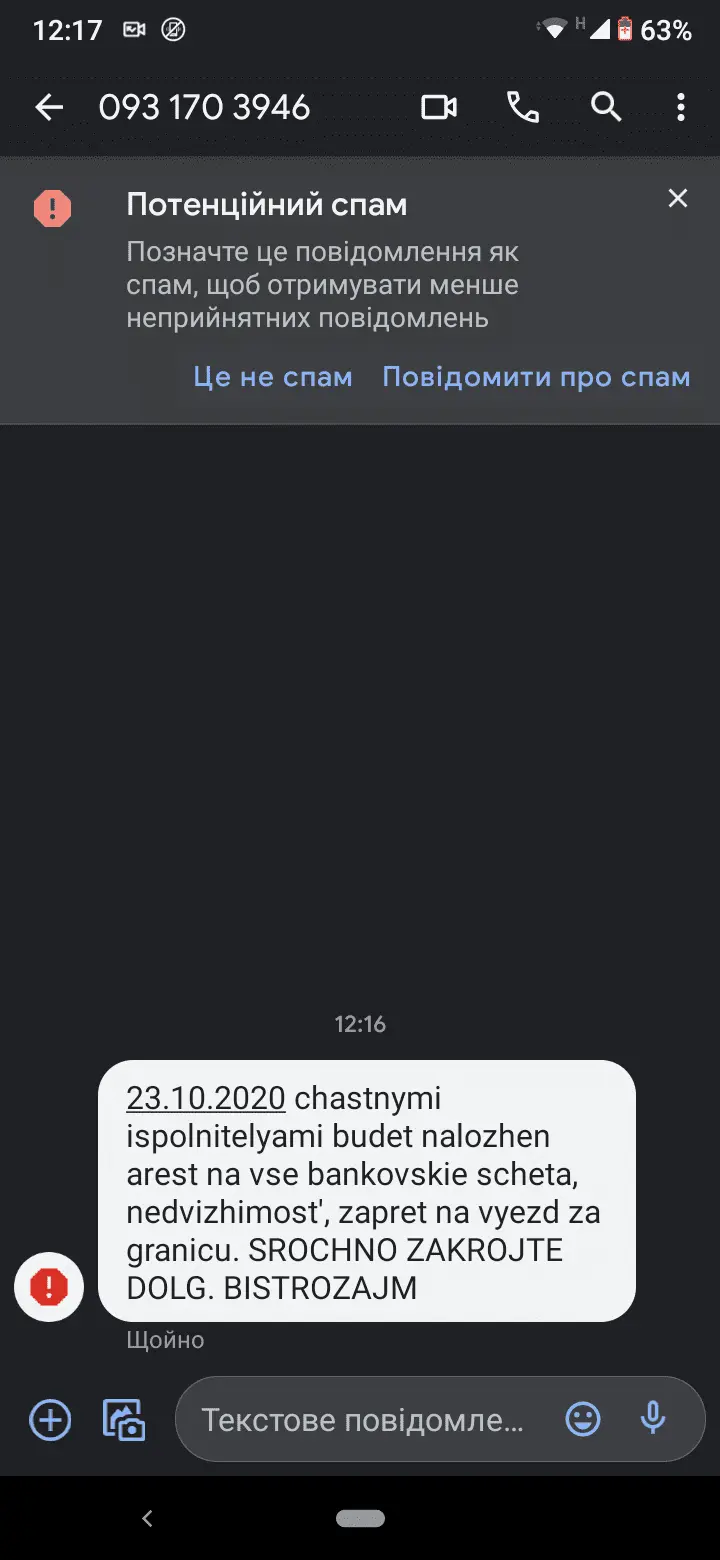Screen dimensions: 720x1560
Task: Dismiss the potential spam banner
Action: 678,199
